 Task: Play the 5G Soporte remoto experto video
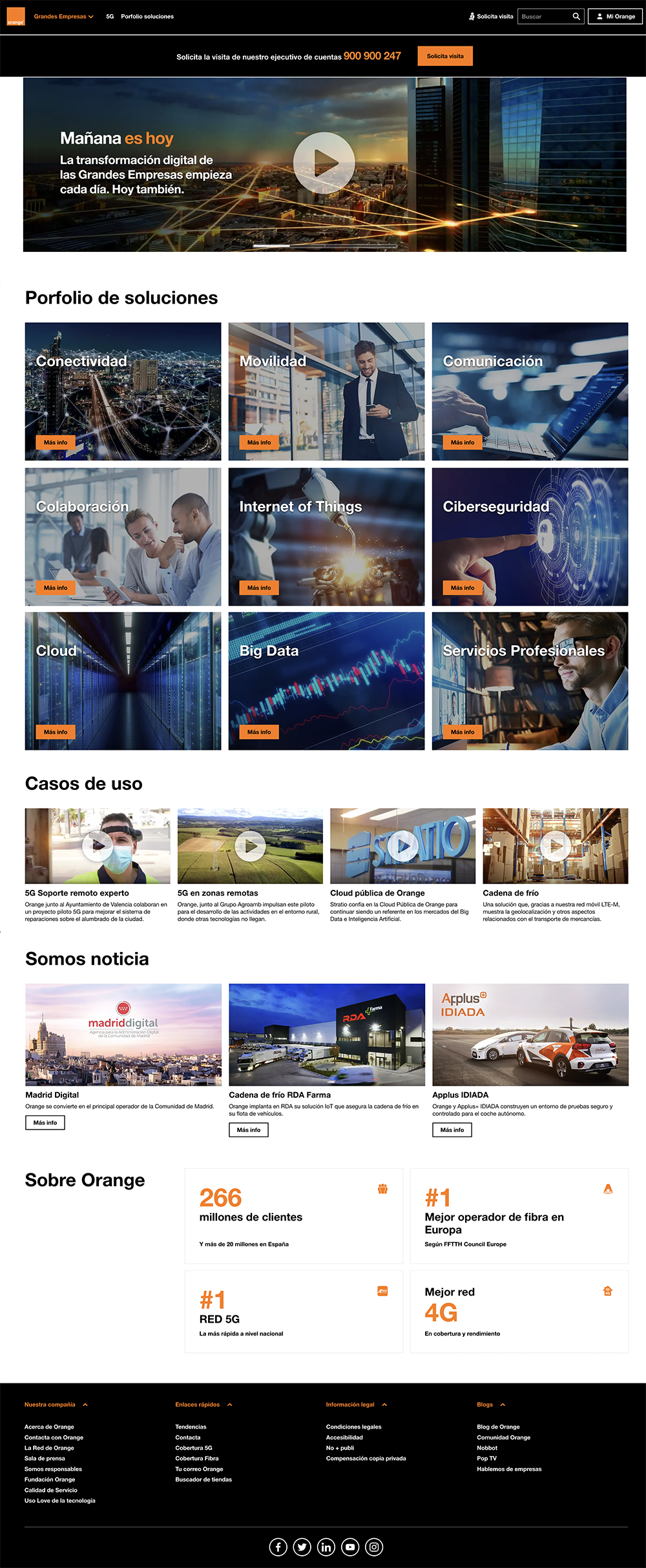click(98, 845)
